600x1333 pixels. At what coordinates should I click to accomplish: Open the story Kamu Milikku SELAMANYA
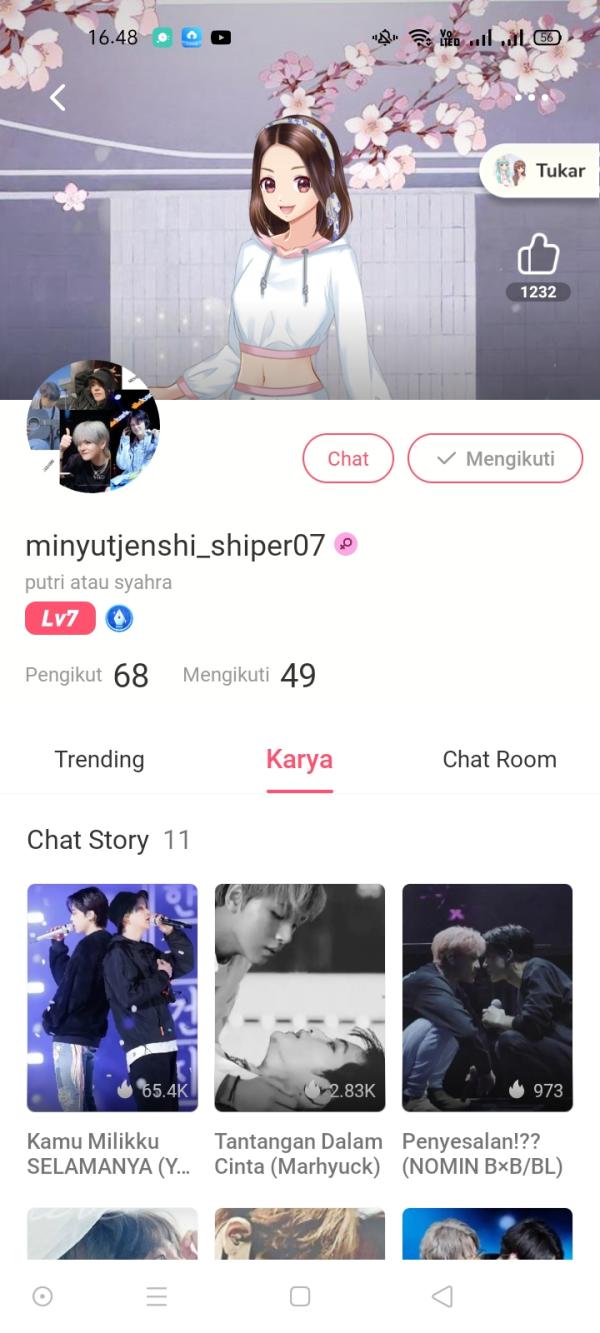point(112,998)
